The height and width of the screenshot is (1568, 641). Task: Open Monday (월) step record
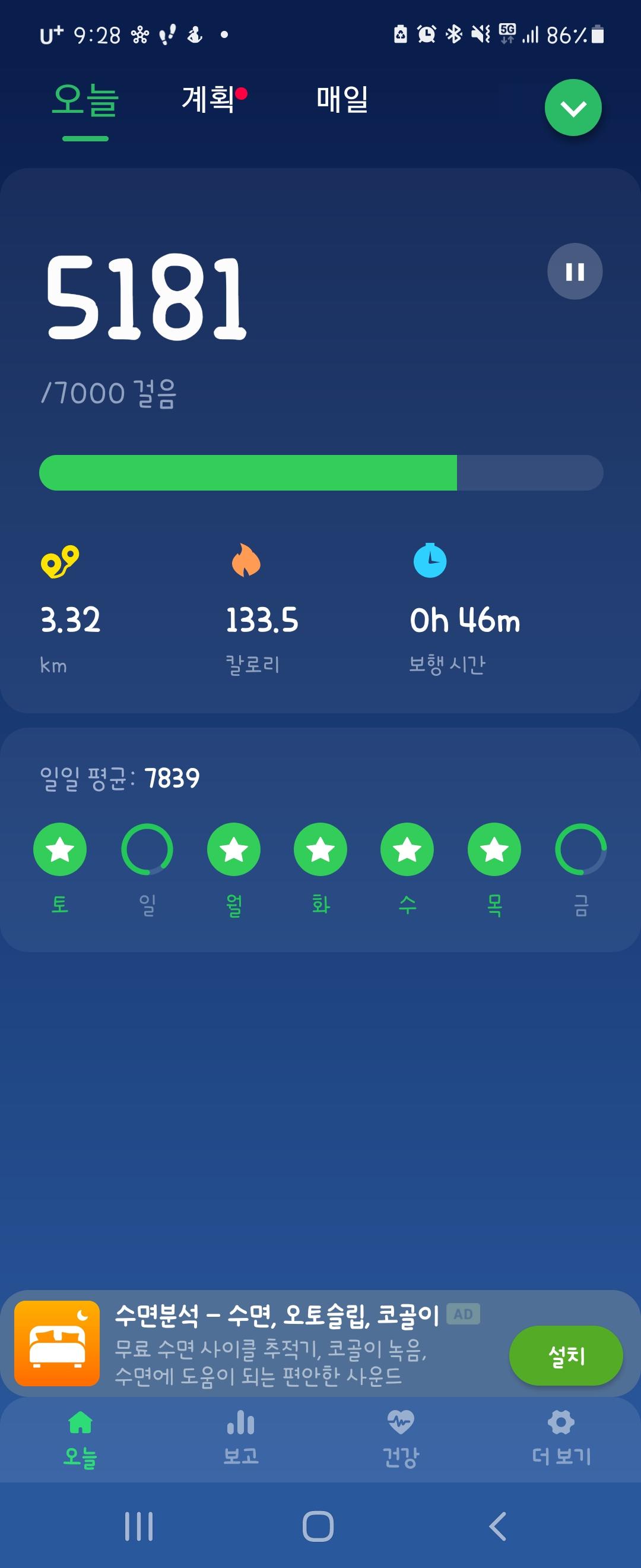(234, 849)
